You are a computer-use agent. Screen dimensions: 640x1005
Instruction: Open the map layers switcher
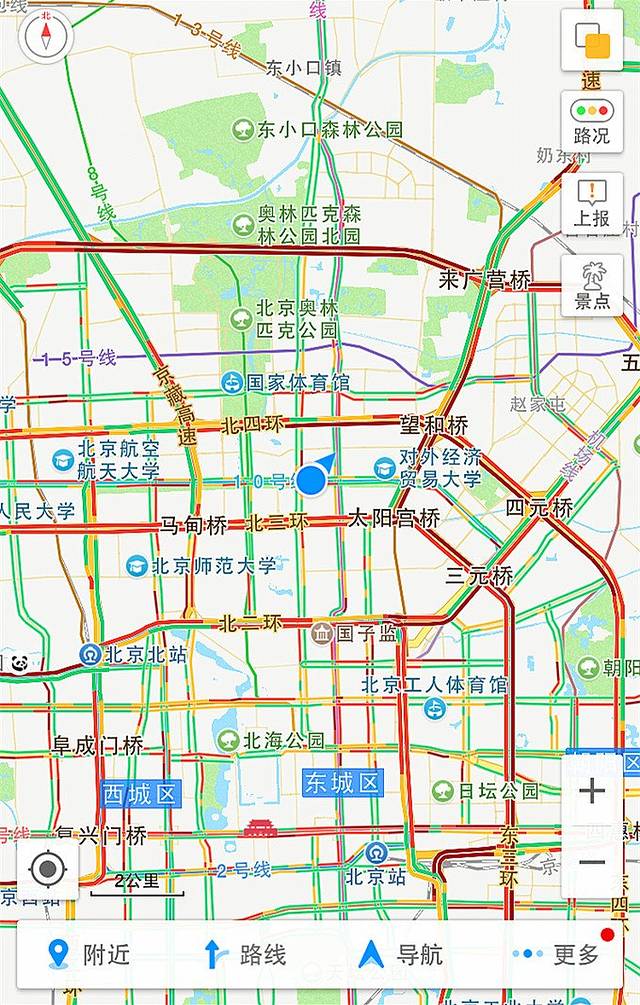(x=591, y=40)
